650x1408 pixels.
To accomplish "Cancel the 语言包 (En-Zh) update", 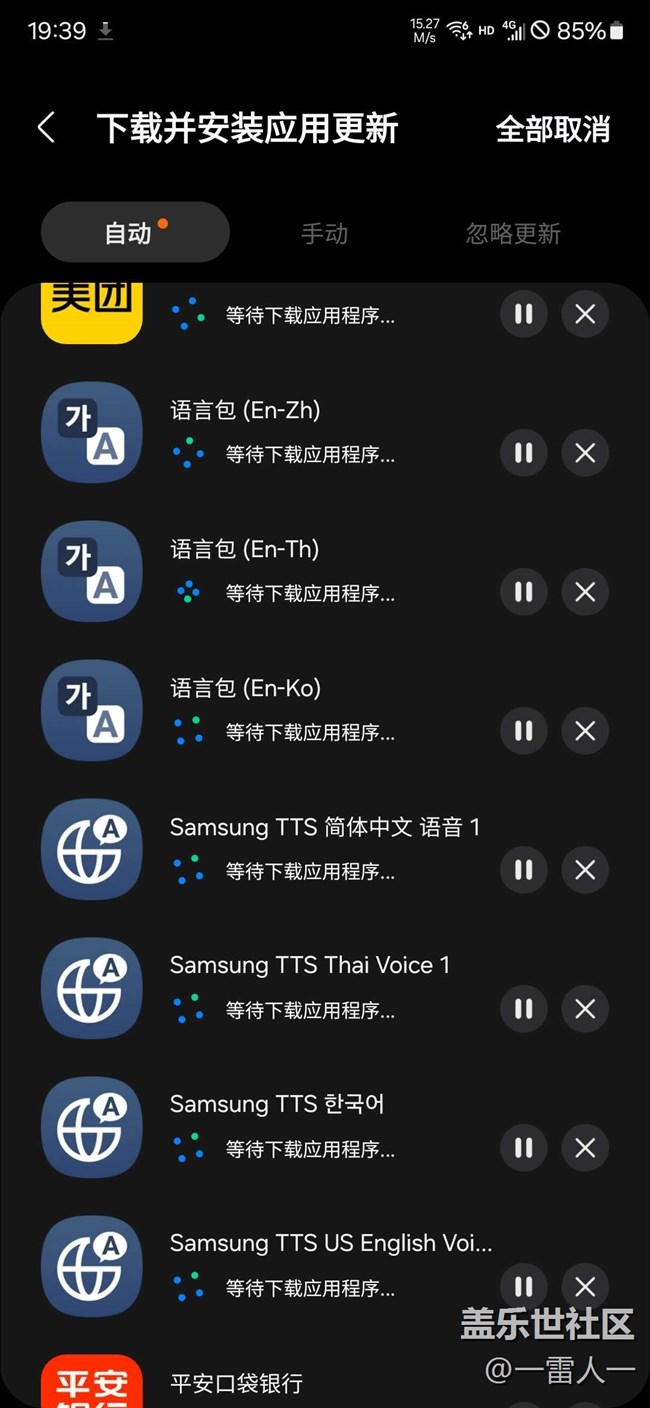I will (x=585, y=453).
